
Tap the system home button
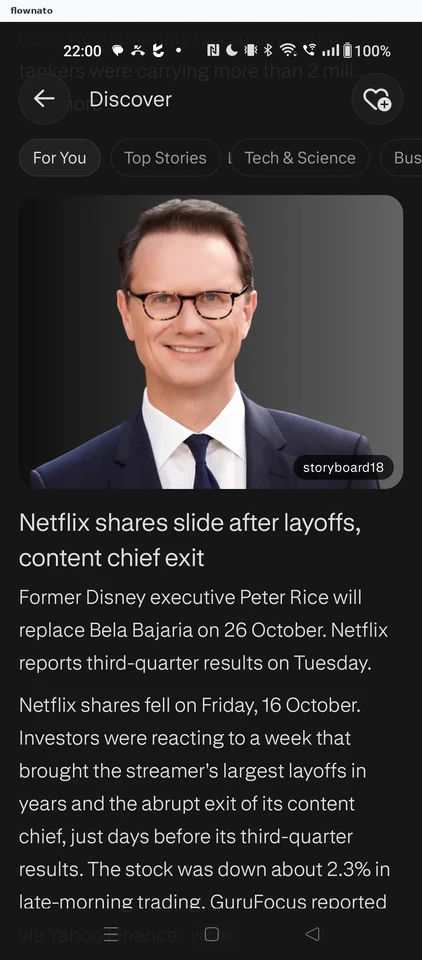pos(212,934)
